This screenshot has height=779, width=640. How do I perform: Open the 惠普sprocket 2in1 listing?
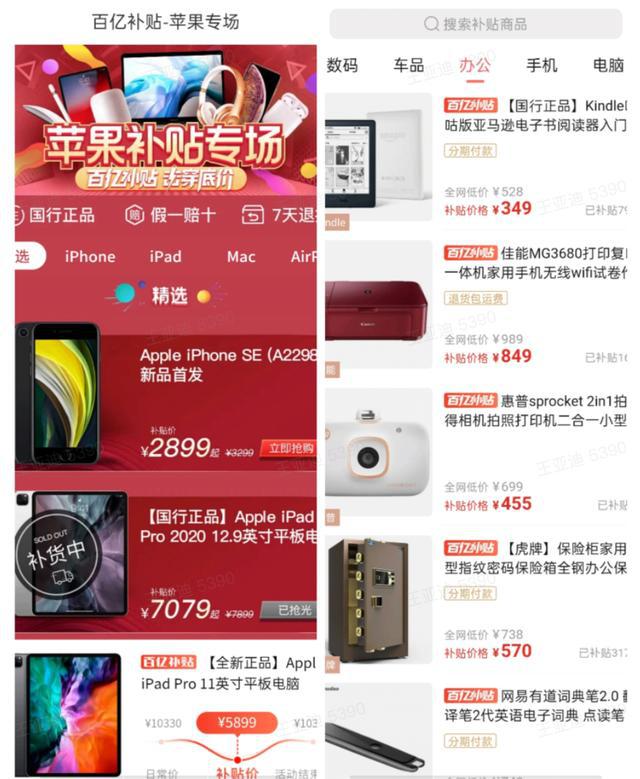[535, 411]
